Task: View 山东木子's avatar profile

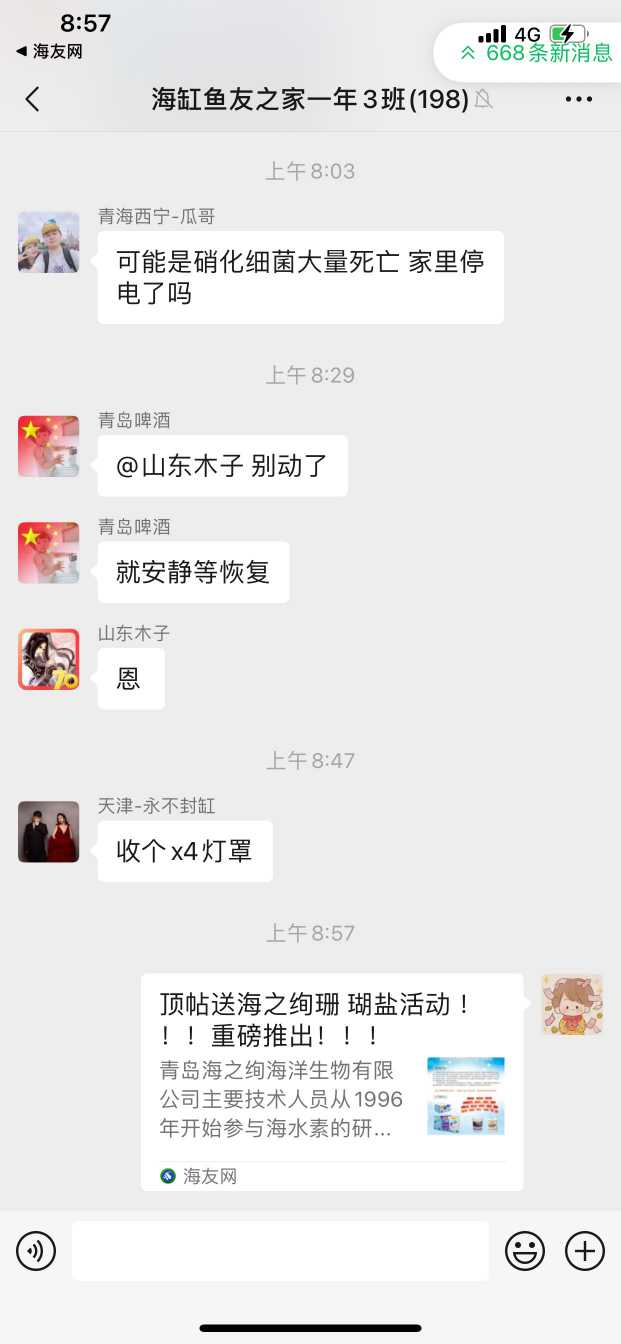Action: tap(48, 659)
